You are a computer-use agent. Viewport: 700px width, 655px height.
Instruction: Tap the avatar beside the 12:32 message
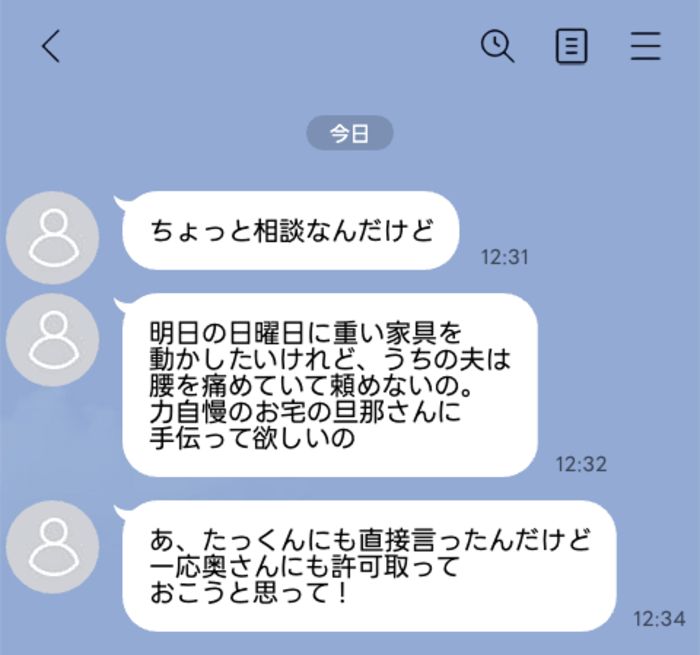coord(53,340)
